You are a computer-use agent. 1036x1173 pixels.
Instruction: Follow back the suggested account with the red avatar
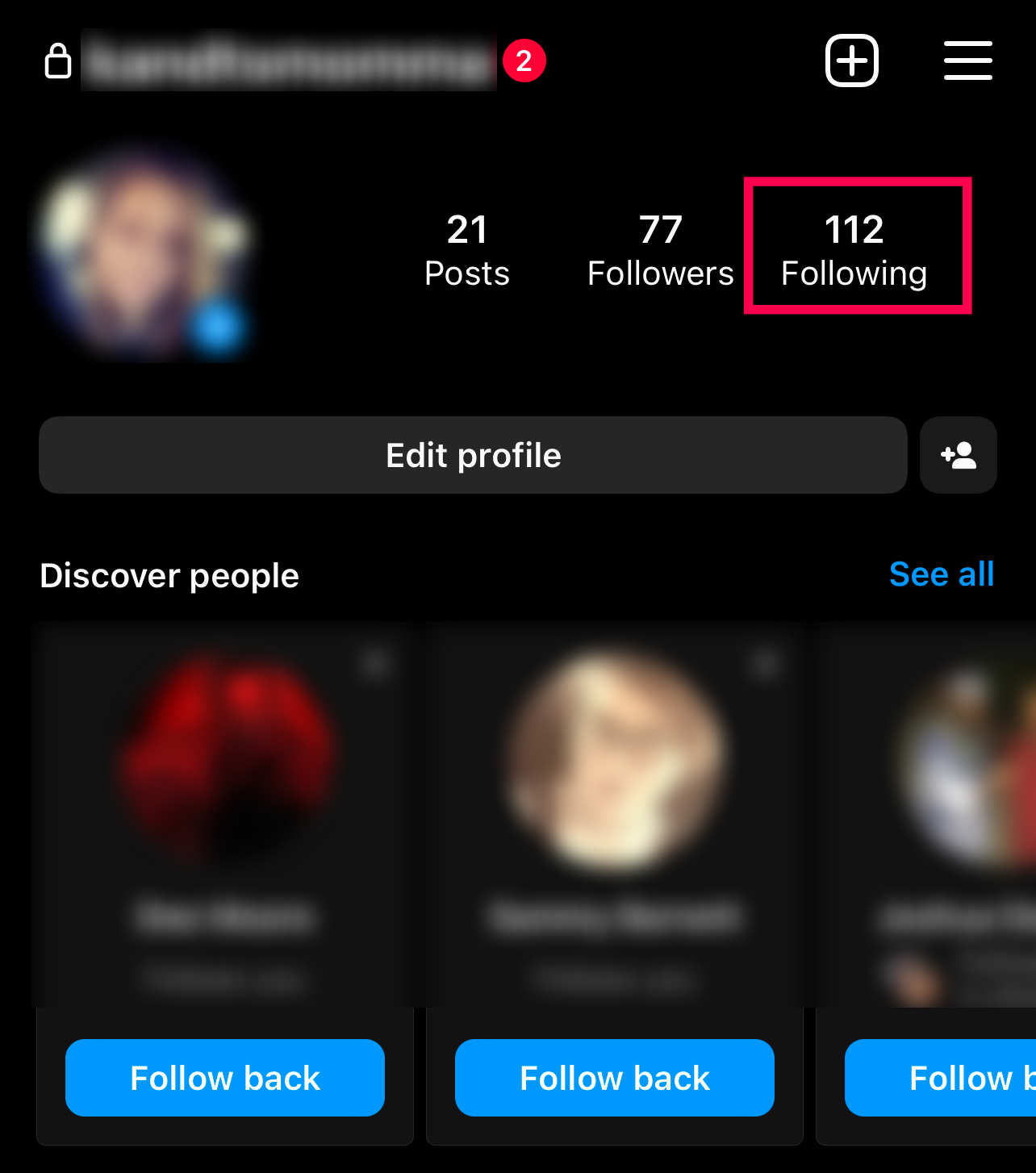pyautogui.click(x=225, y=1078)
